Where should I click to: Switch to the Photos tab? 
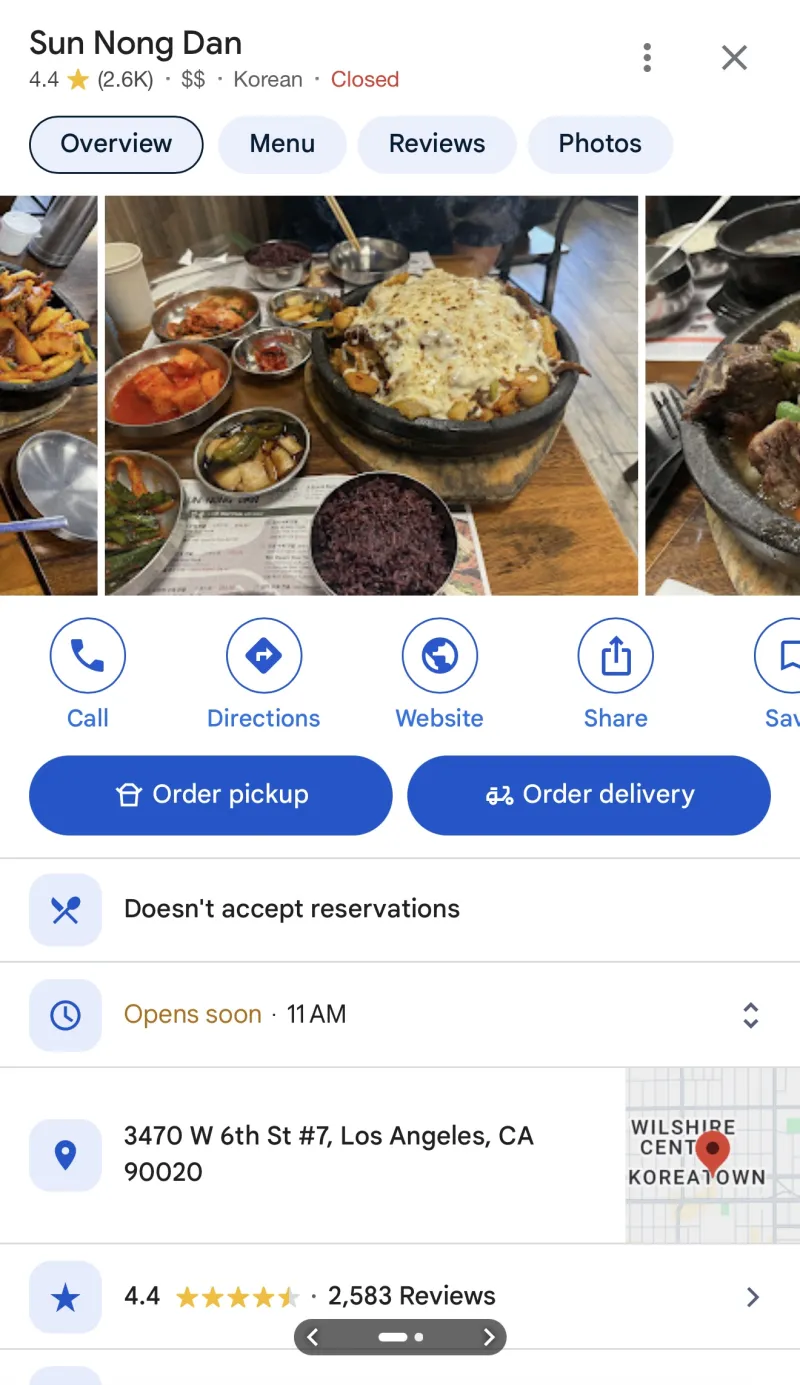[600, 144]
